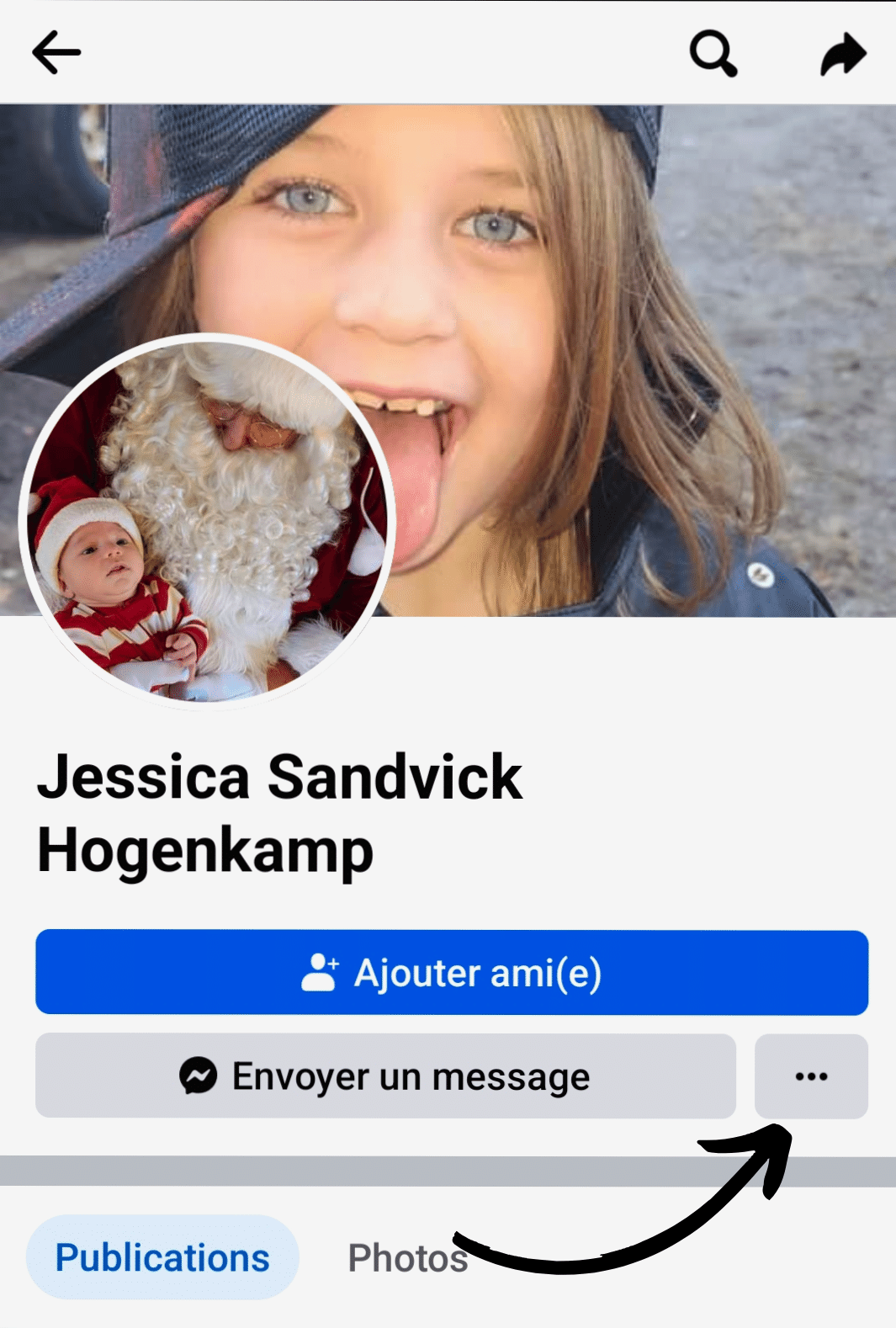Share this profile

click(843, 54)
